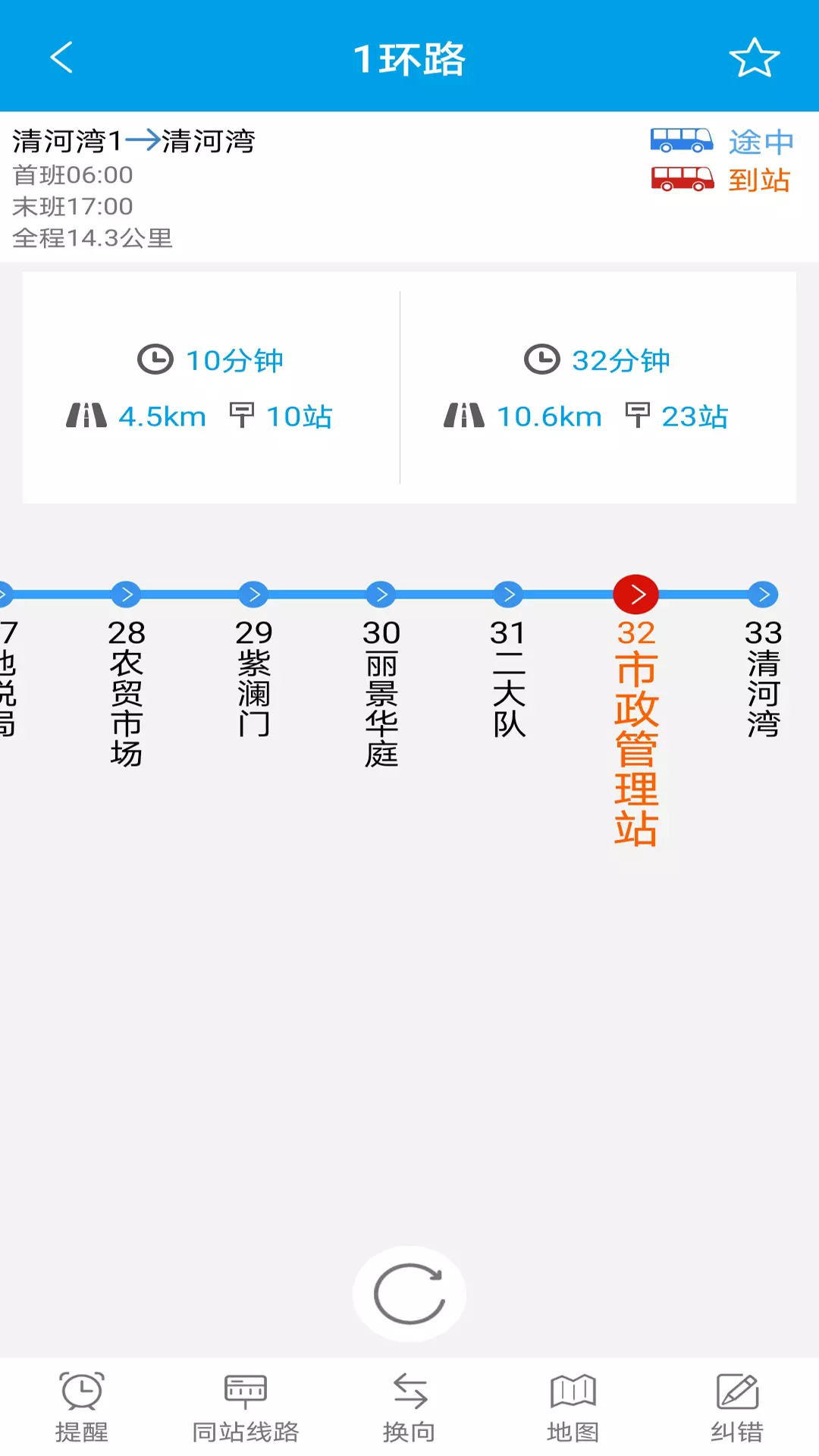Switch route direction with 换向
Viewport: 819px width, 1456px height.
[x=409, y=1407]
